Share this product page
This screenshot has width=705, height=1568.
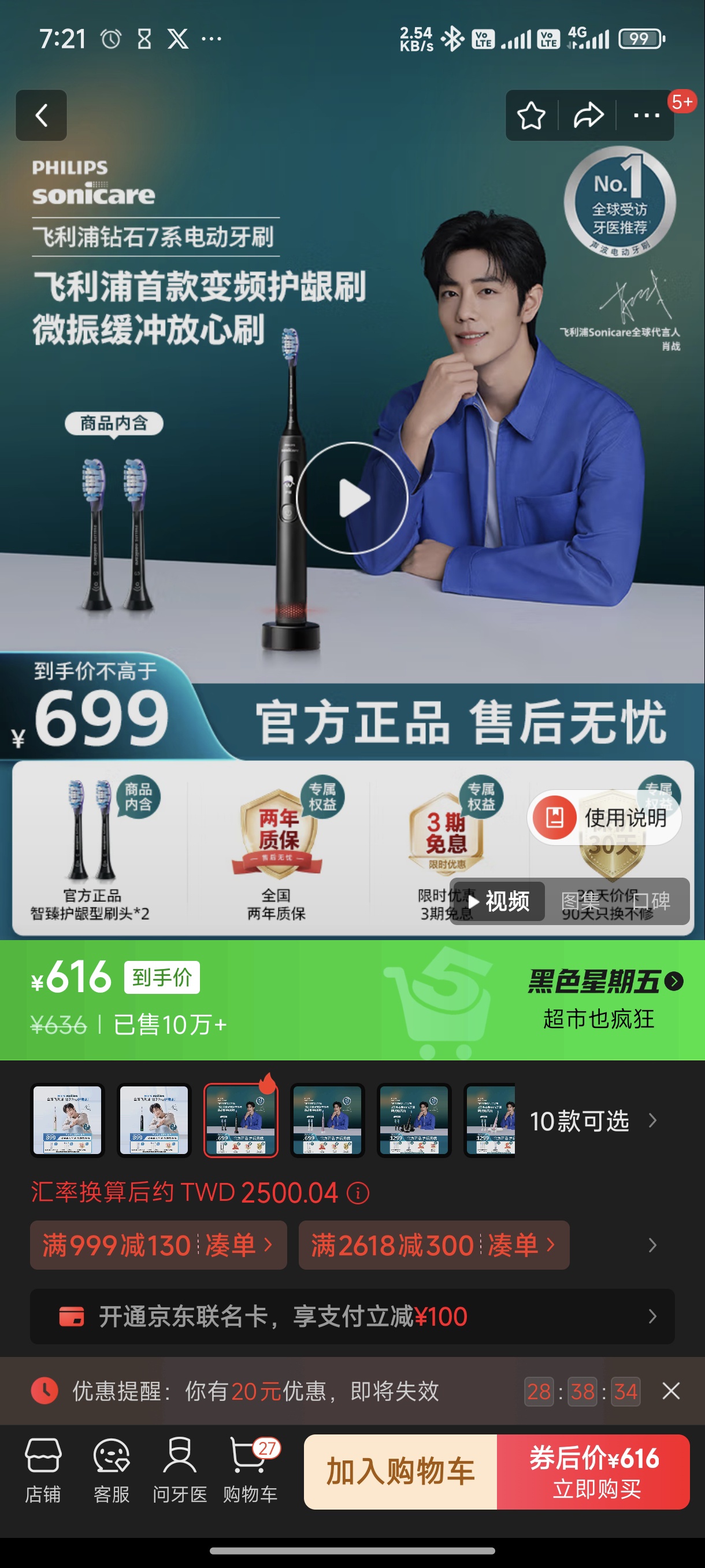click(x=588, y=116)
